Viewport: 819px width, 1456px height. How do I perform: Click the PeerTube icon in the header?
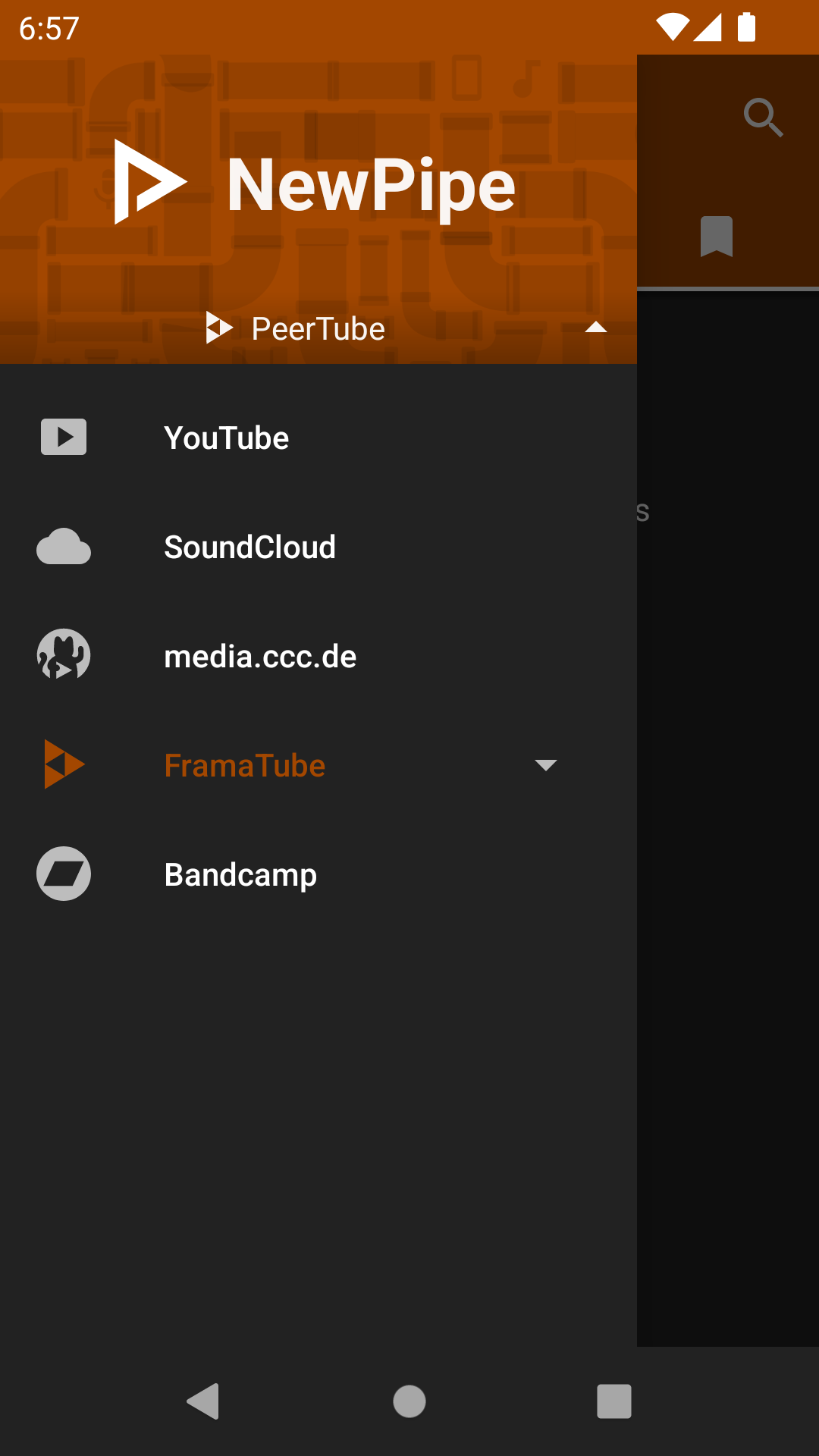[219, 328]
